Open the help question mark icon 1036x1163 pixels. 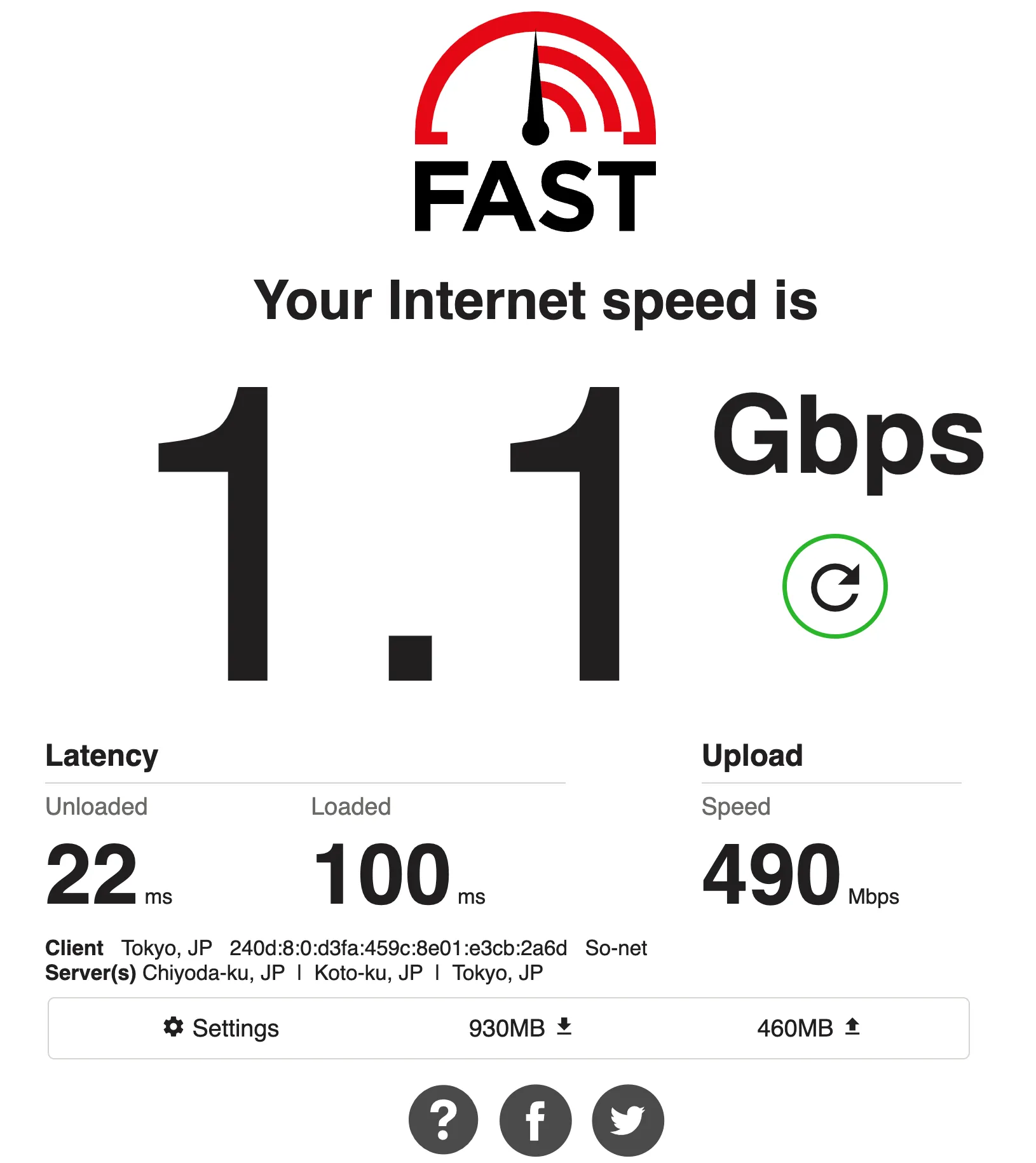coord(443,1119)
